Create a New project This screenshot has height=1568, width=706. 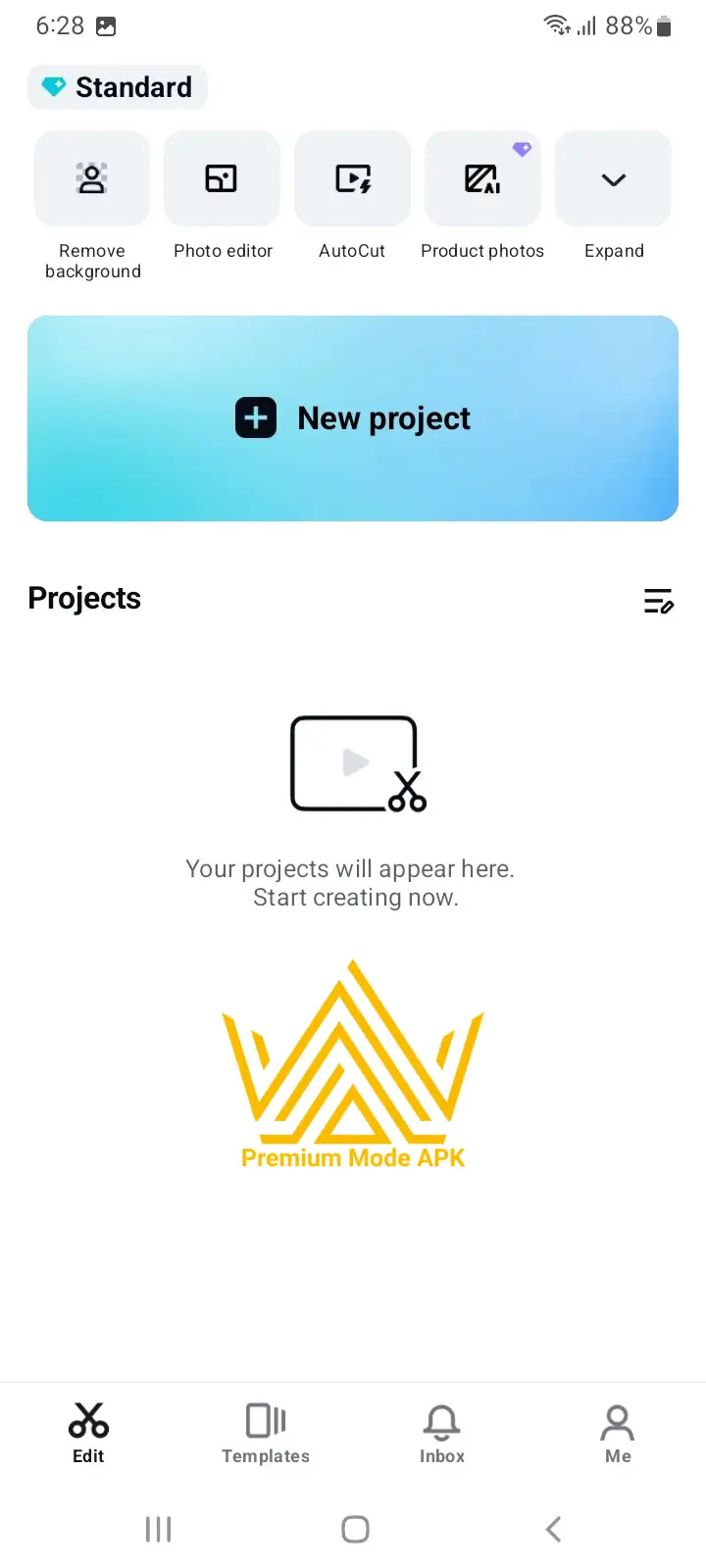click(353, 418)
